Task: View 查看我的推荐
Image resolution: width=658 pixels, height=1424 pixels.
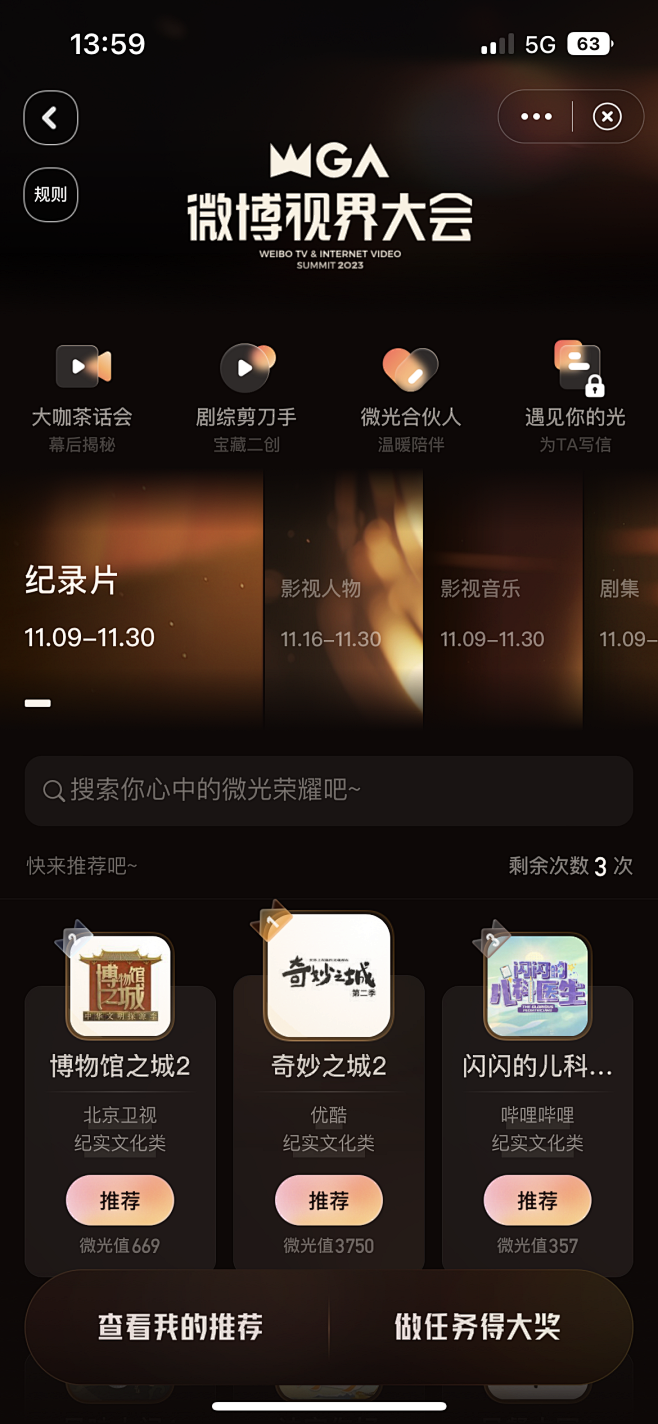Action: [180, 1327]
